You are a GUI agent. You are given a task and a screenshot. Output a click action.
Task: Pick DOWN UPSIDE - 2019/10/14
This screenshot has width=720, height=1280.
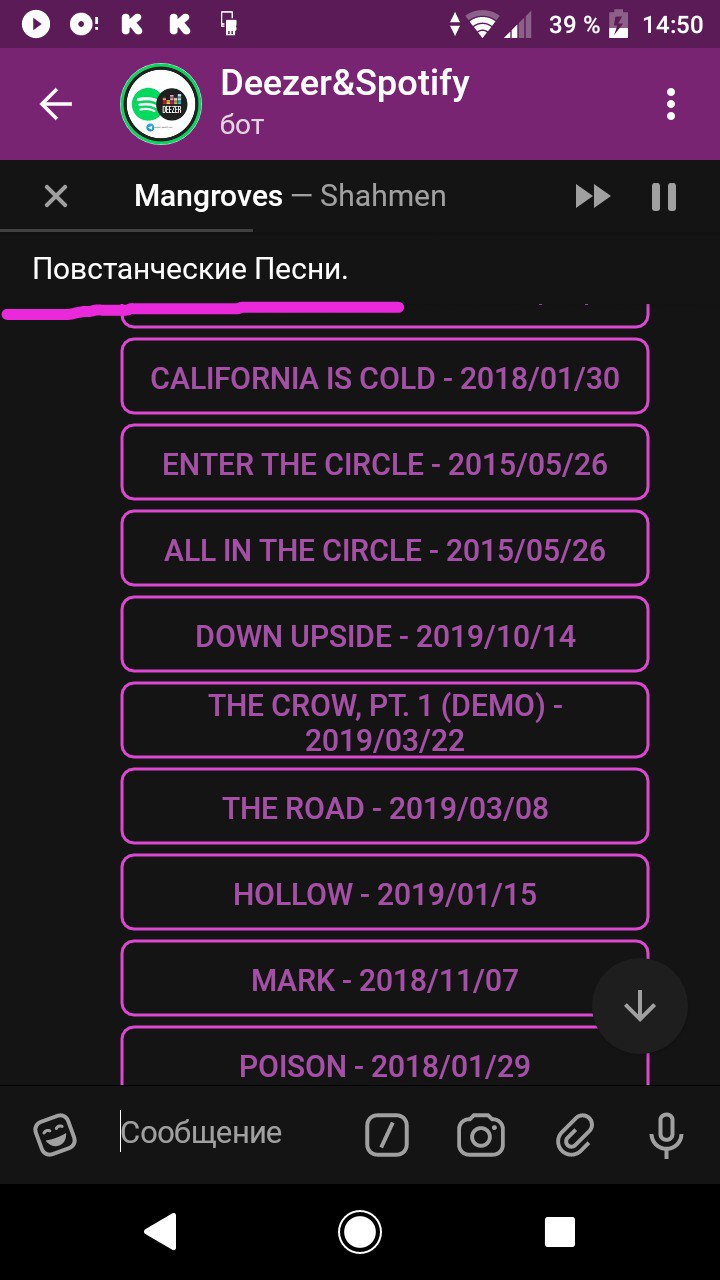[385, 635]
